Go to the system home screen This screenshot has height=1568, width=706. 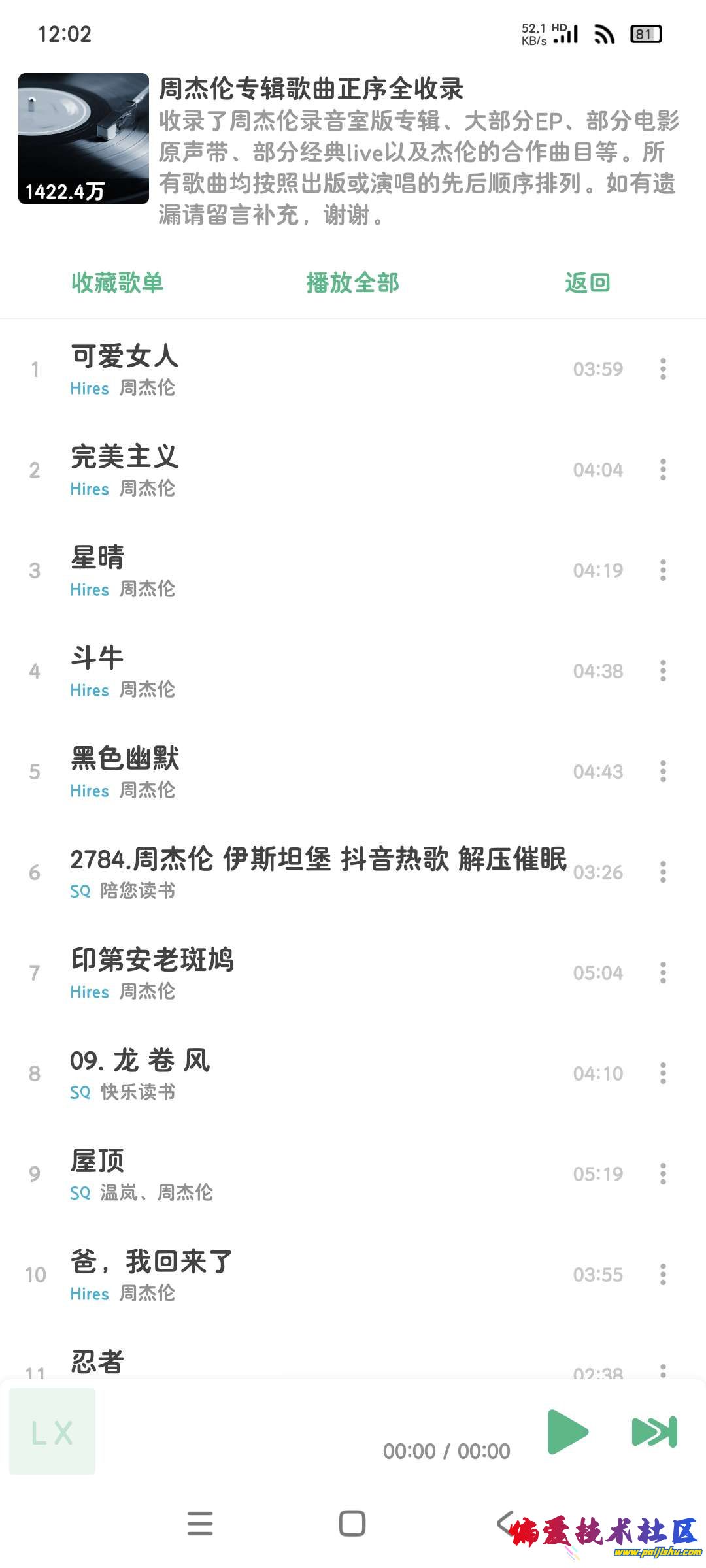[352, 1524]
